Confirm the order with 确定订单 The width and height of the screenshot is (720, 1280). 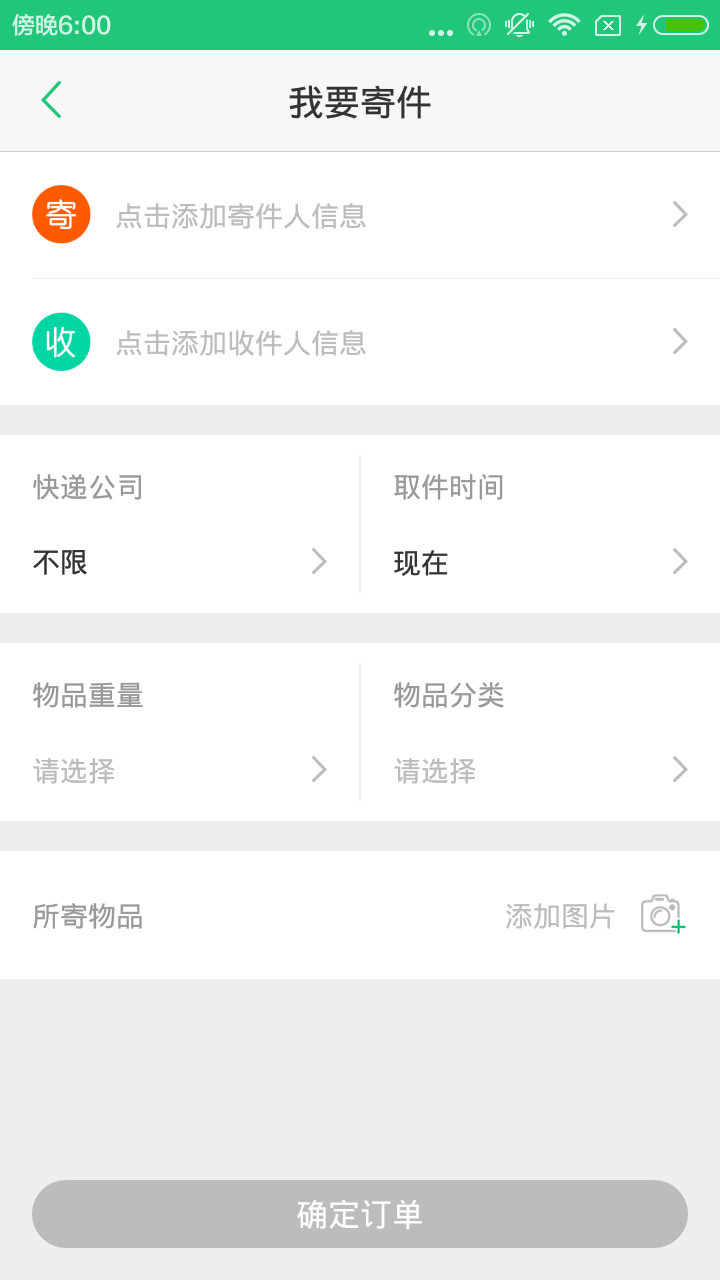click(x=360, y=1214)
